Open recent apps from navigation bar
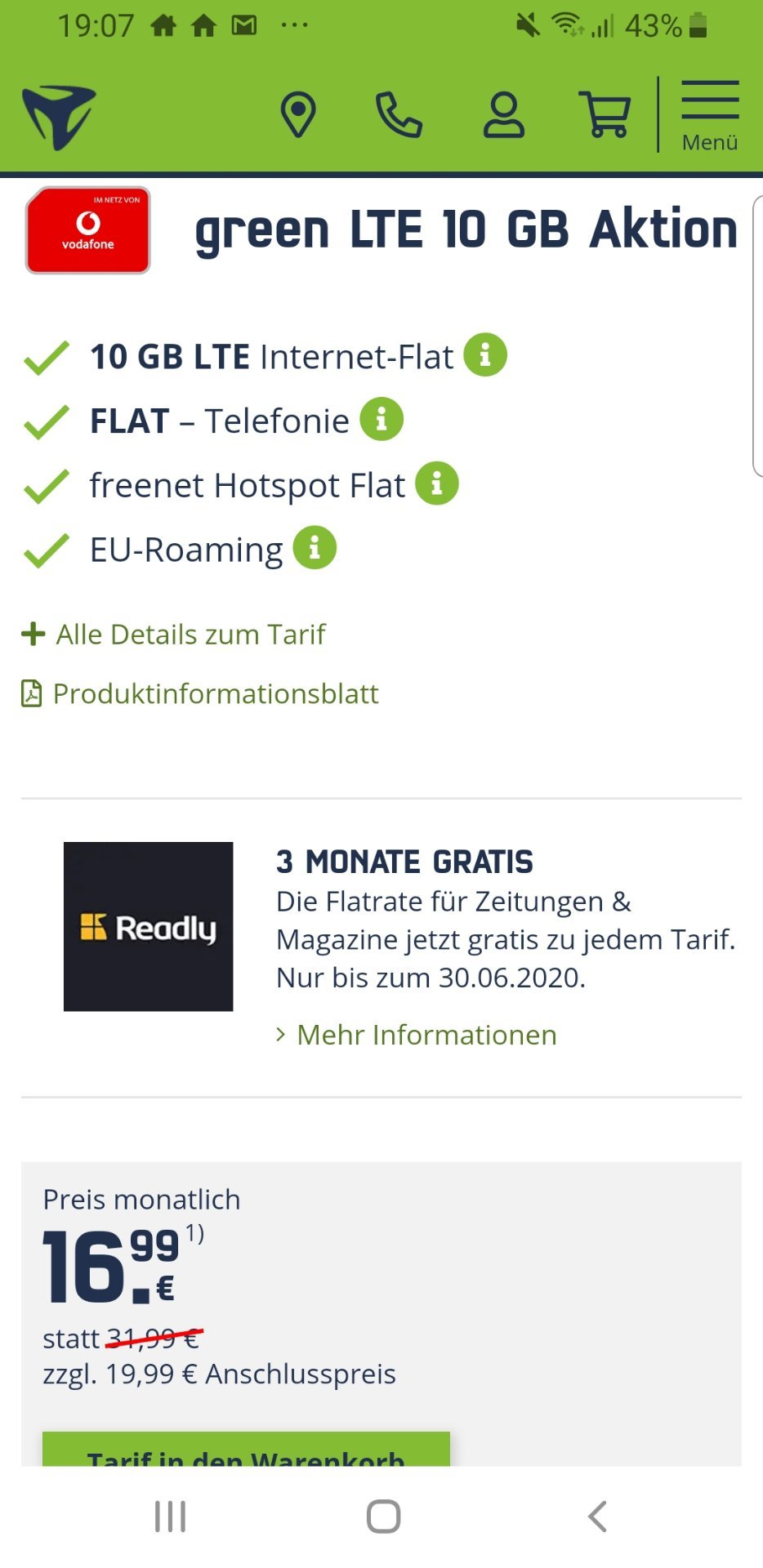Viewport: 763px width, 1568px height. 170,1517
